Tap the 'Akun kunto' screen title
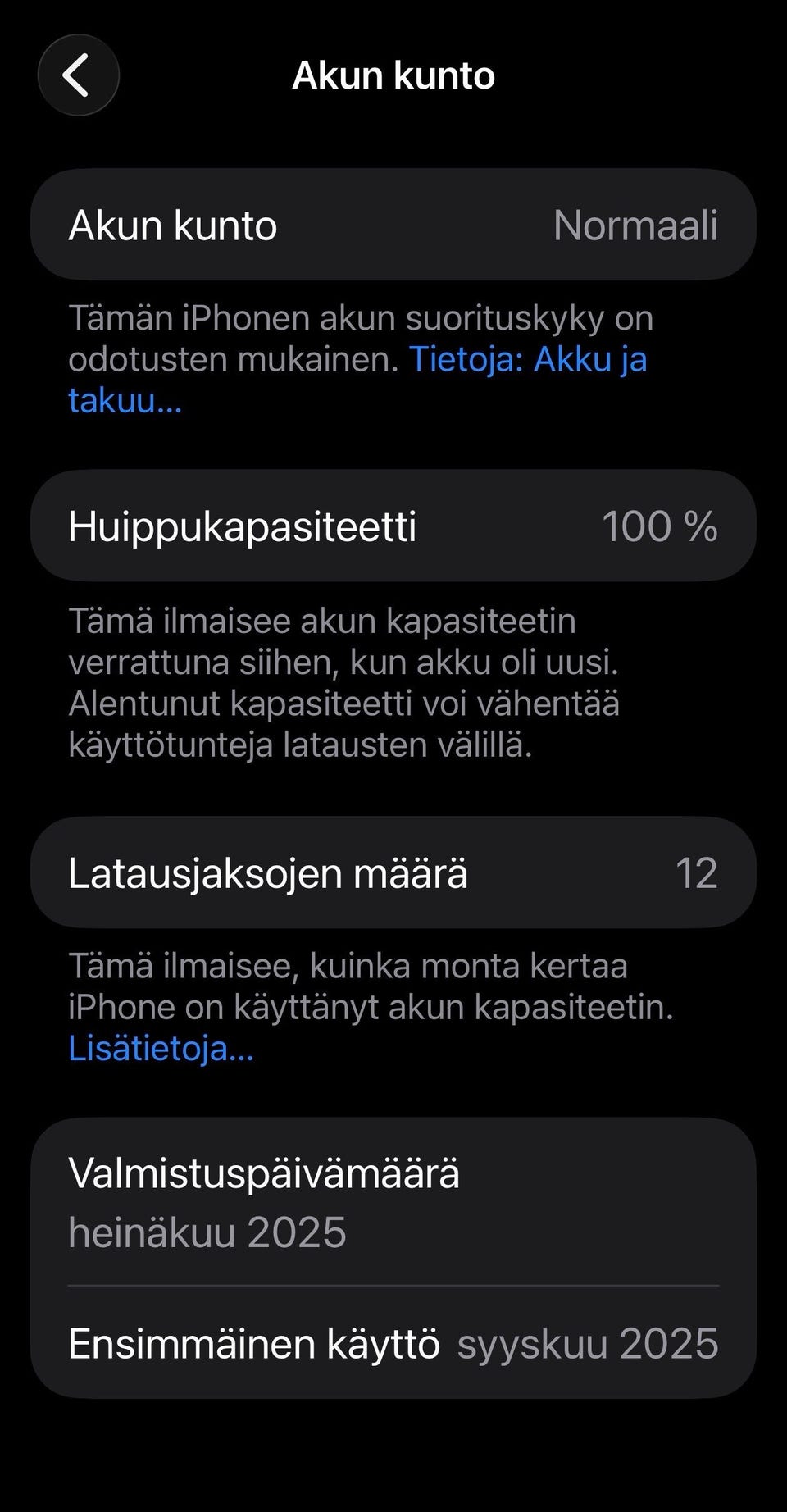This screenshot has height=1512, width=787. point(393,75)
